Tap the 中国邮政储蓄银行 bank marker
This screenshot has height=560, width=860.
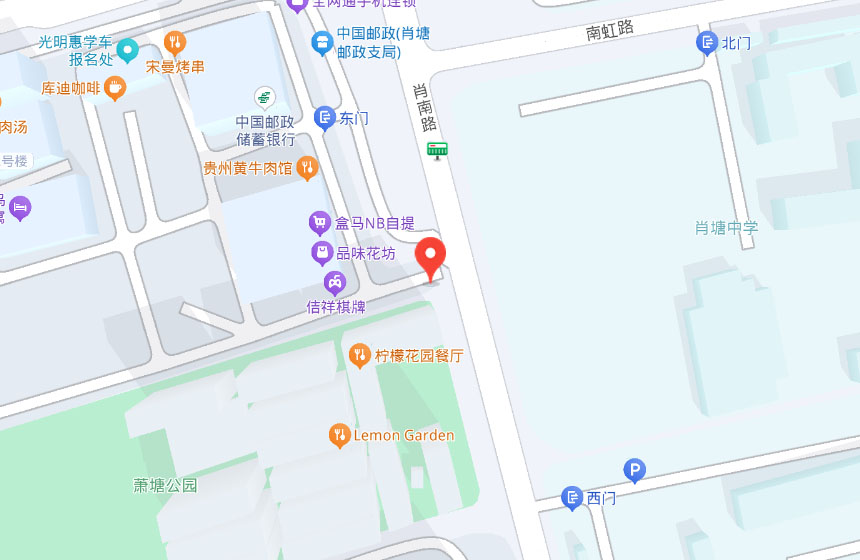(x=264, y=98)
